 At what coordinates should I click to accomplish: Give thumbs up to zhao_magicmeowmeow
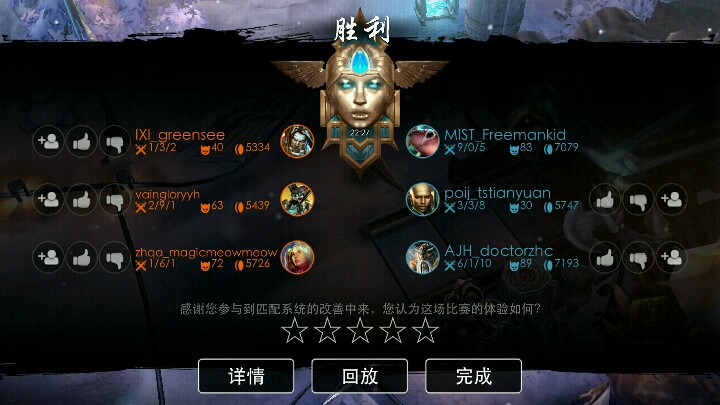coord(82,258)
